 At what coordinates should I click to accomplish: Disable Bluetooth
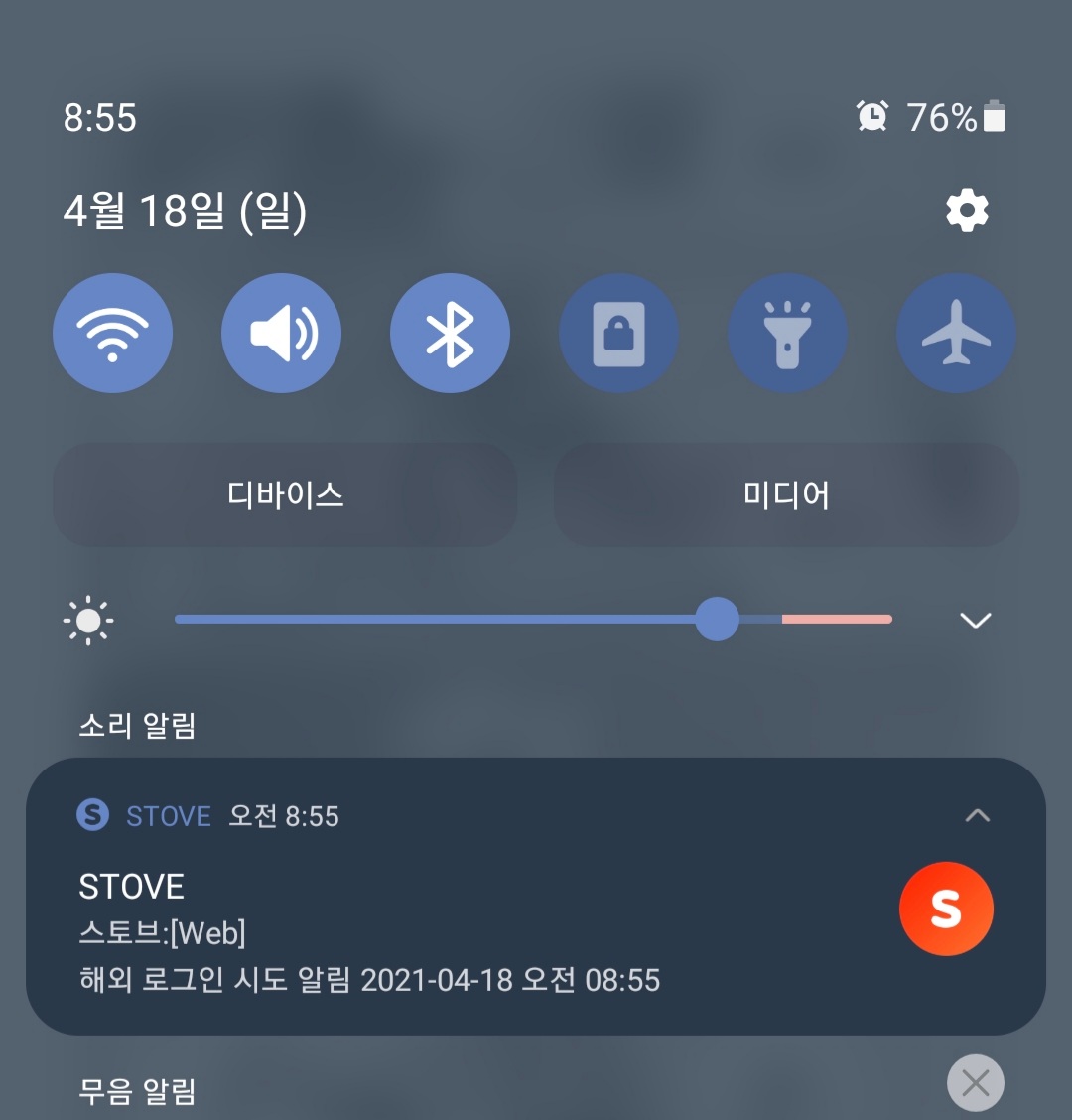tap(450, 333)
